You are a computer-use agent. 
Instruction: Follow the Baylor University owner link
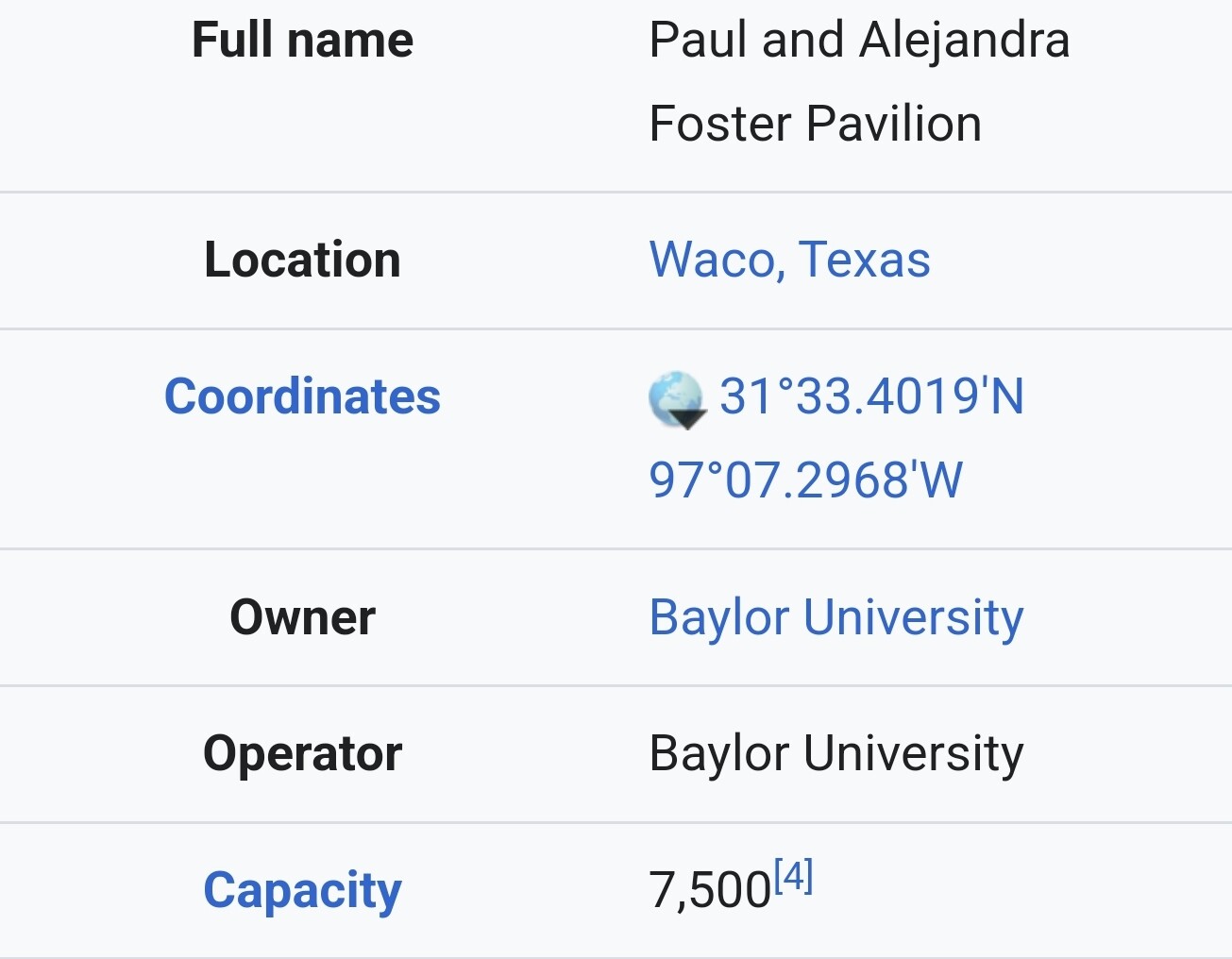tap(835, 617)
